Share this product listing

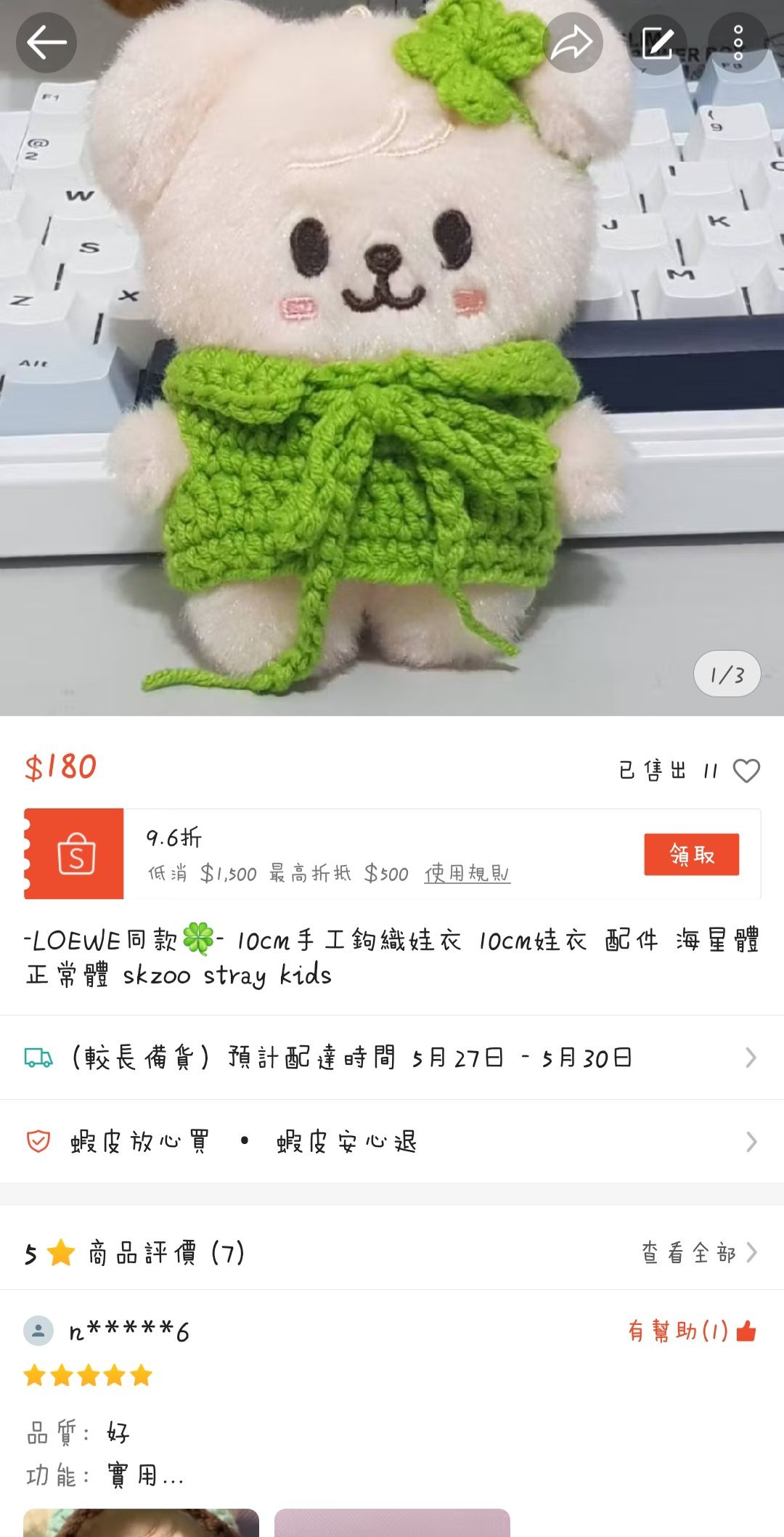coord(573,43)
